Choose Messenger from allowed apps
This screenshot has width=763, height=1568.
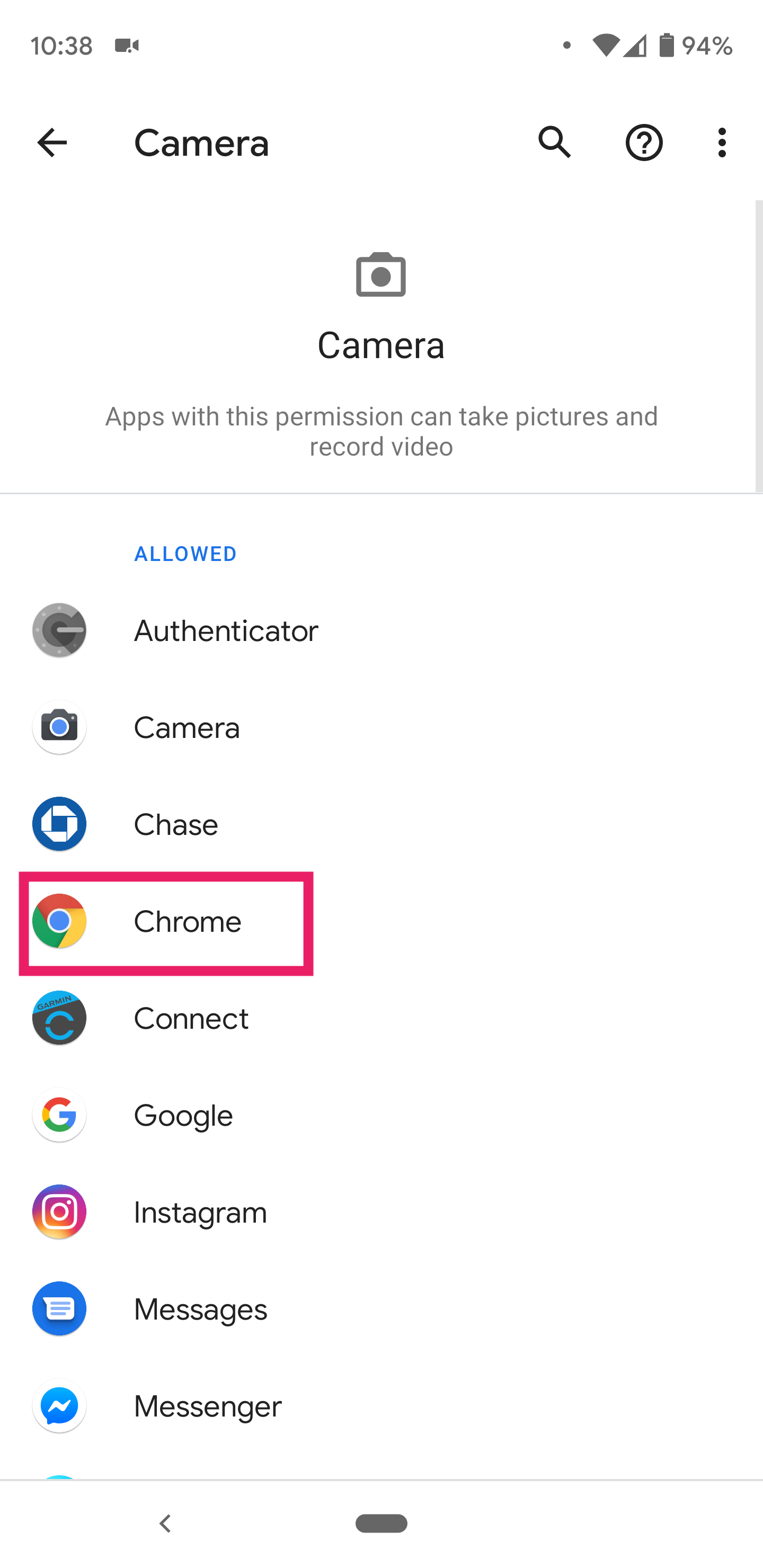(207, 1406)
